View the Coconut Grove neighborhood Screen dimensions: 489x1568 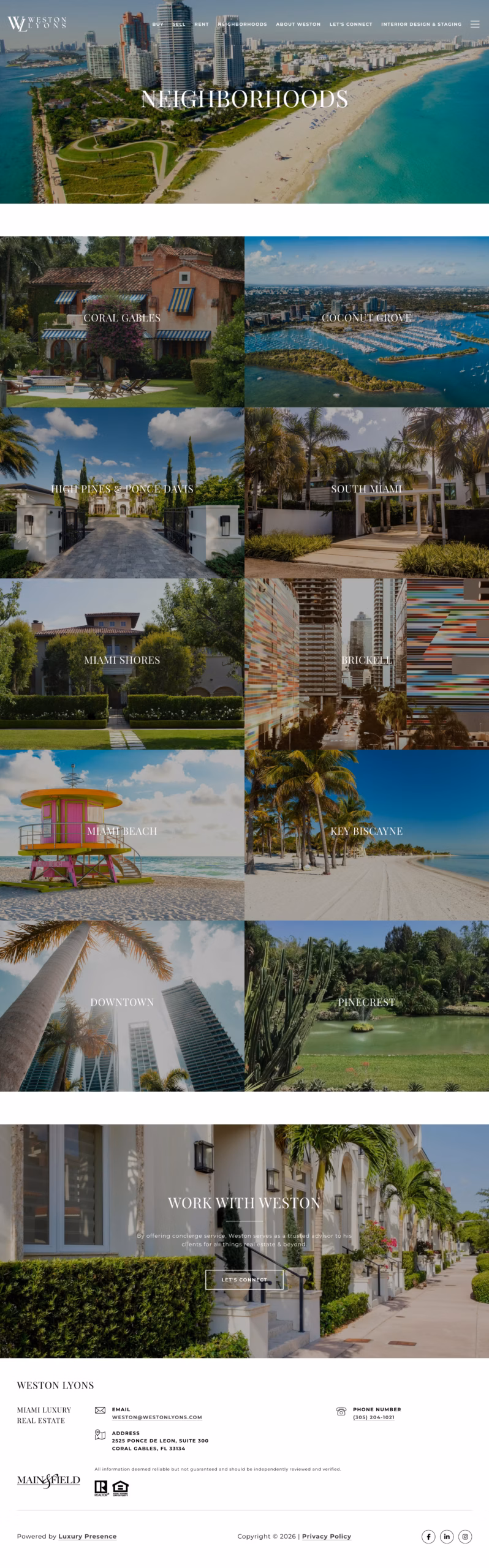click(x=366, y=322)
